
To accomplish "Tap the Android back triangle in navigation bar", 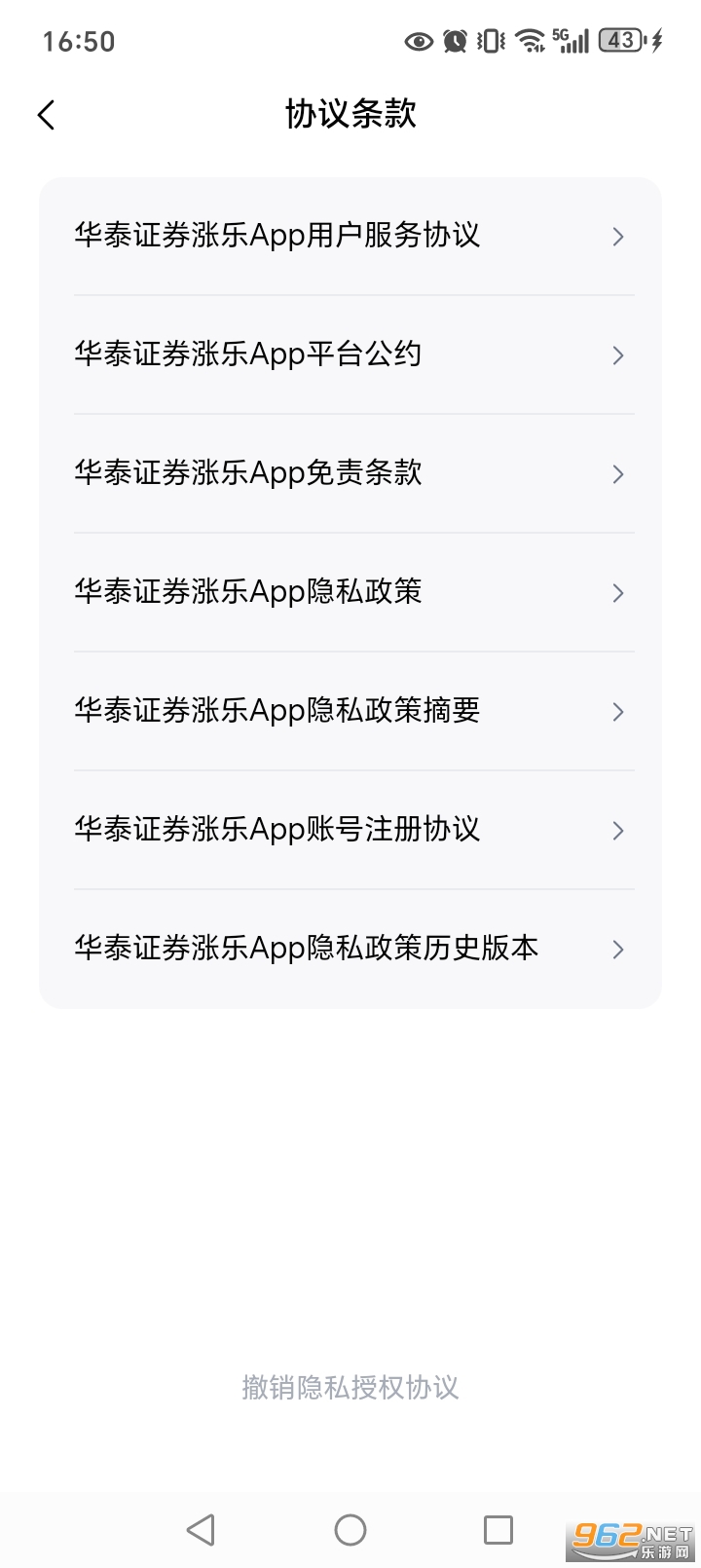I will pyautogui.click(x=202, y=1529).
